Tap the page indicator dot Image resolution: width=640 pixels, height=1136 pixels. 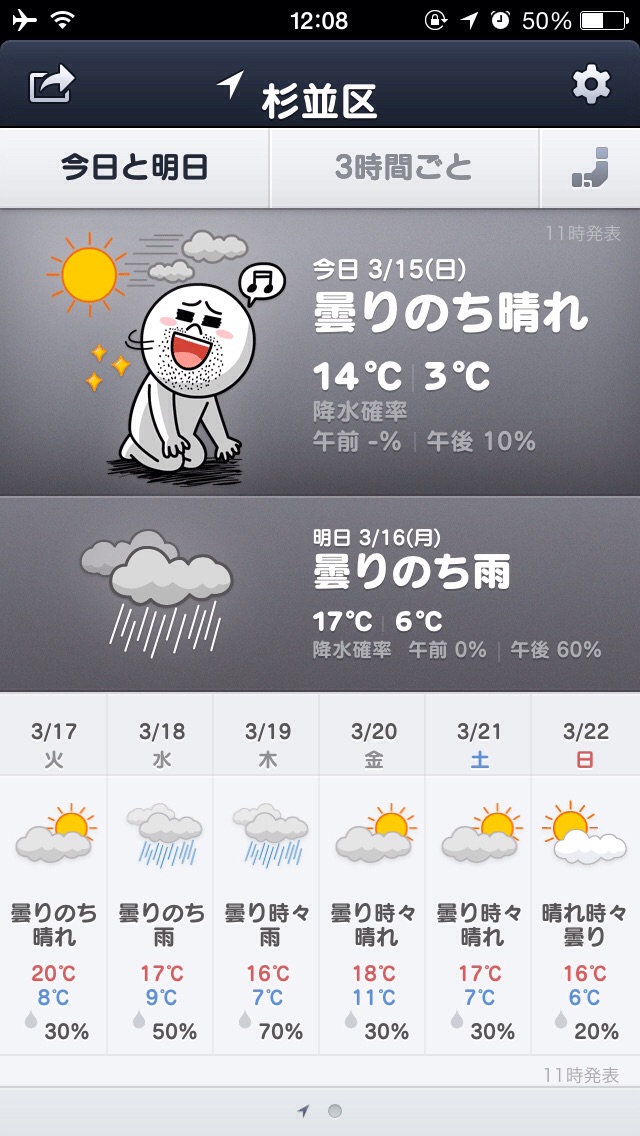[335, 1111]
